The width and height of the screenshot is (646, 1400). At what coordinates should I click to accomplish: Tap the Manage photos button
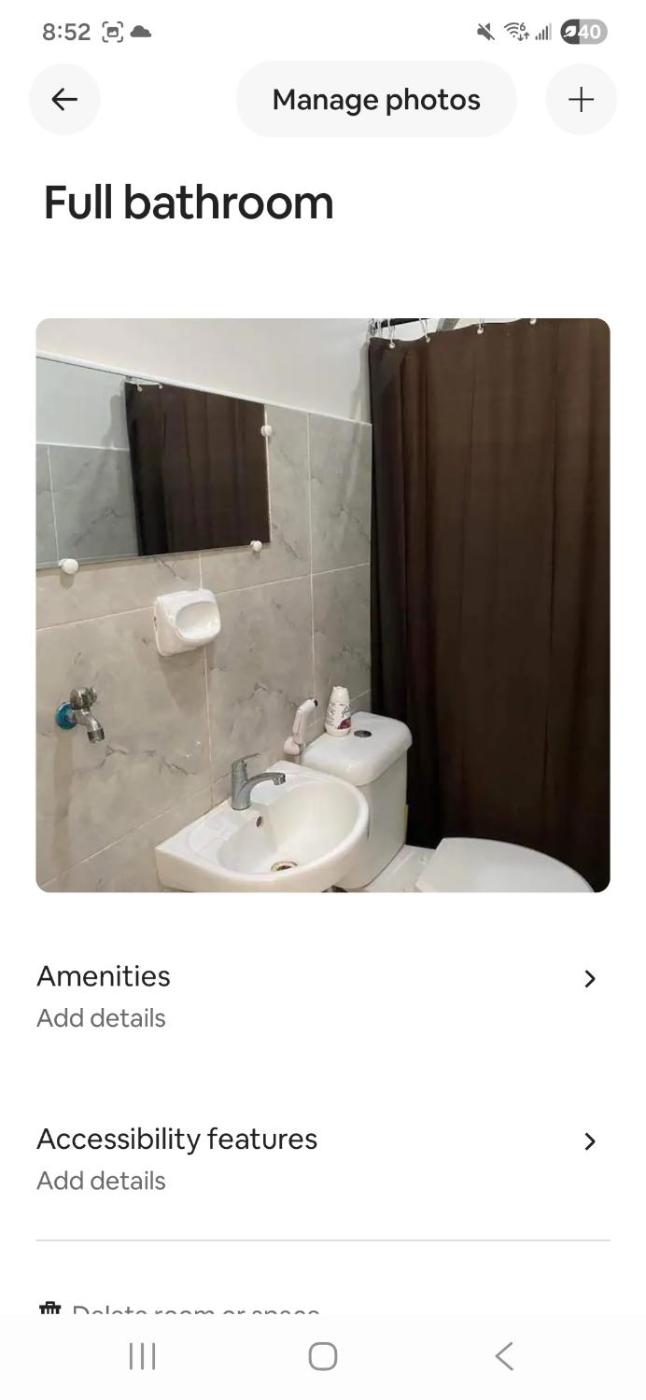pos(376,99)
